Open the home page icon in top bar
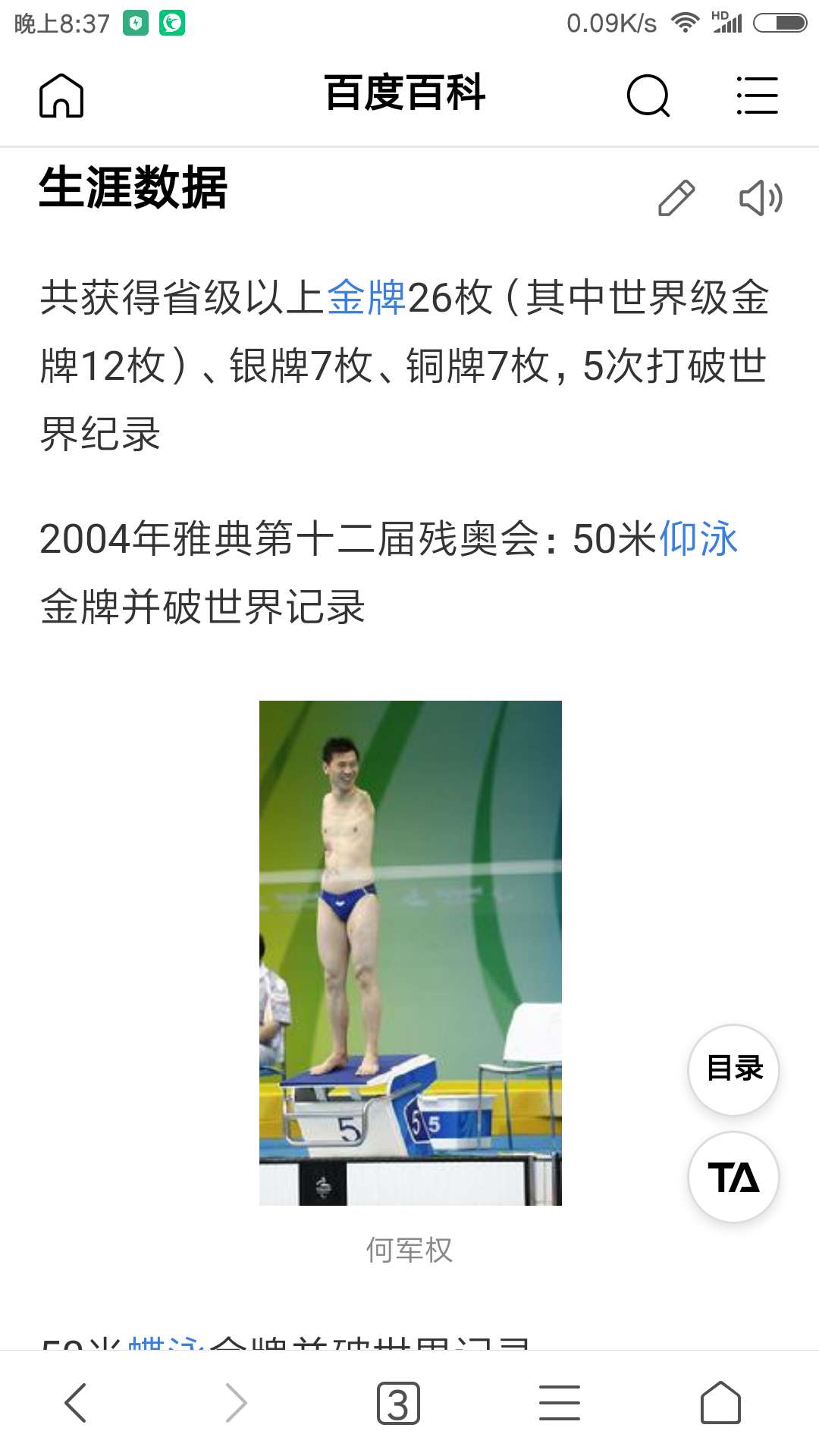The height and width of the screenshot is (1456, 819). click(x=61, y=96)
